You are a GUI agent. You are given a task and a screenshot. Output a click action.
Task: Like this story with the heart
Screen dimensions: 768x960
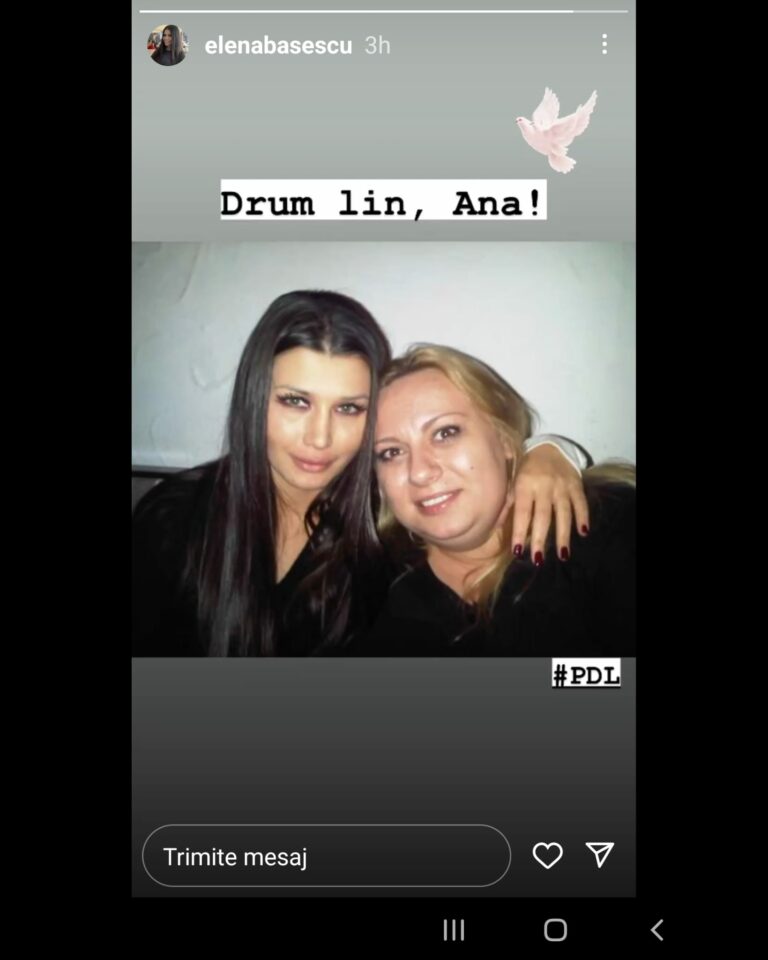[x=547, y=856]
